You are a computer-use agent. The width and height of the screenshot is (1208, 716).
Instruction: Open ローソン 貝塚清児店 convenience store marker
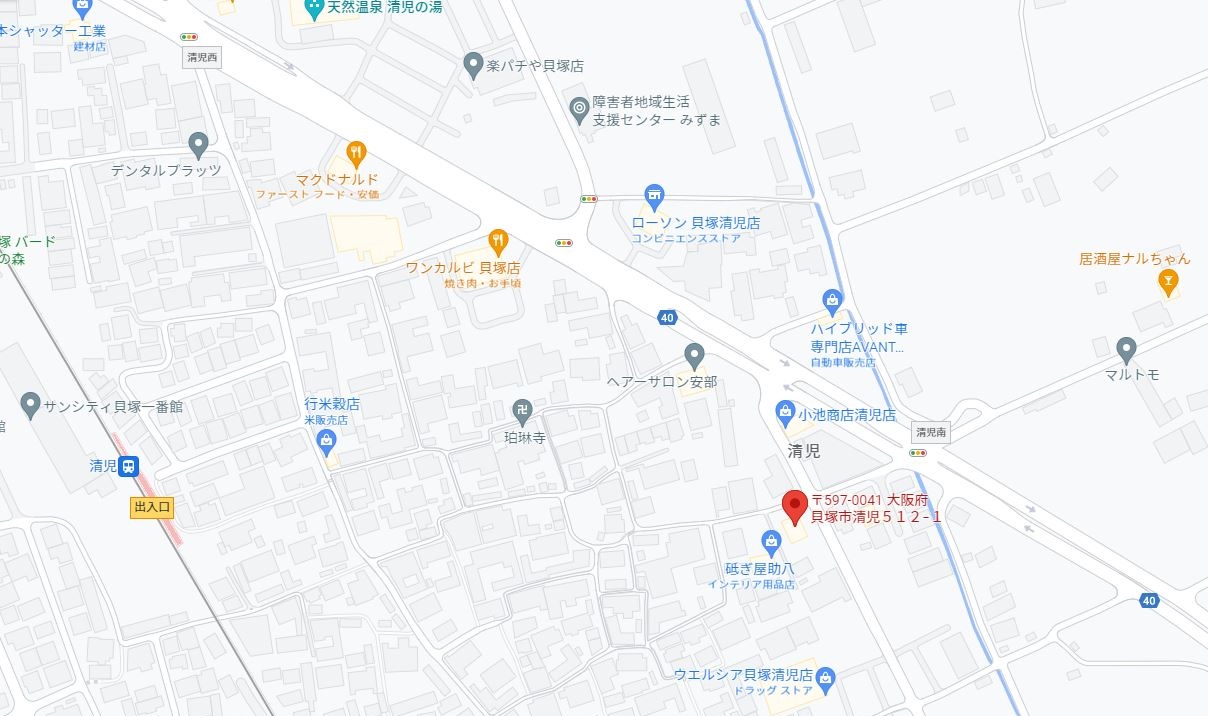654,195
